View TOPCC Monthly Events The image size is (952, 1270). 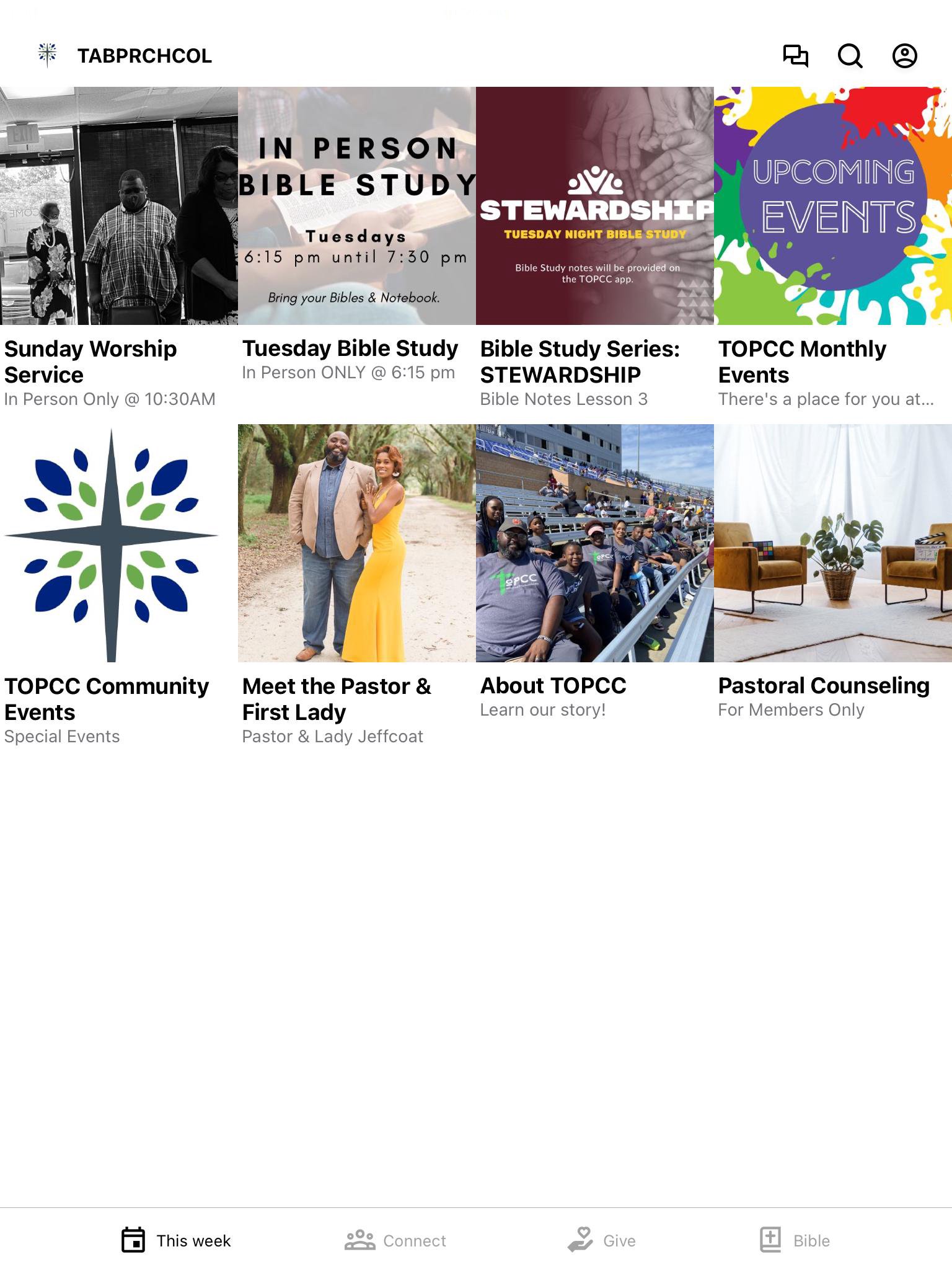point(832,206)
